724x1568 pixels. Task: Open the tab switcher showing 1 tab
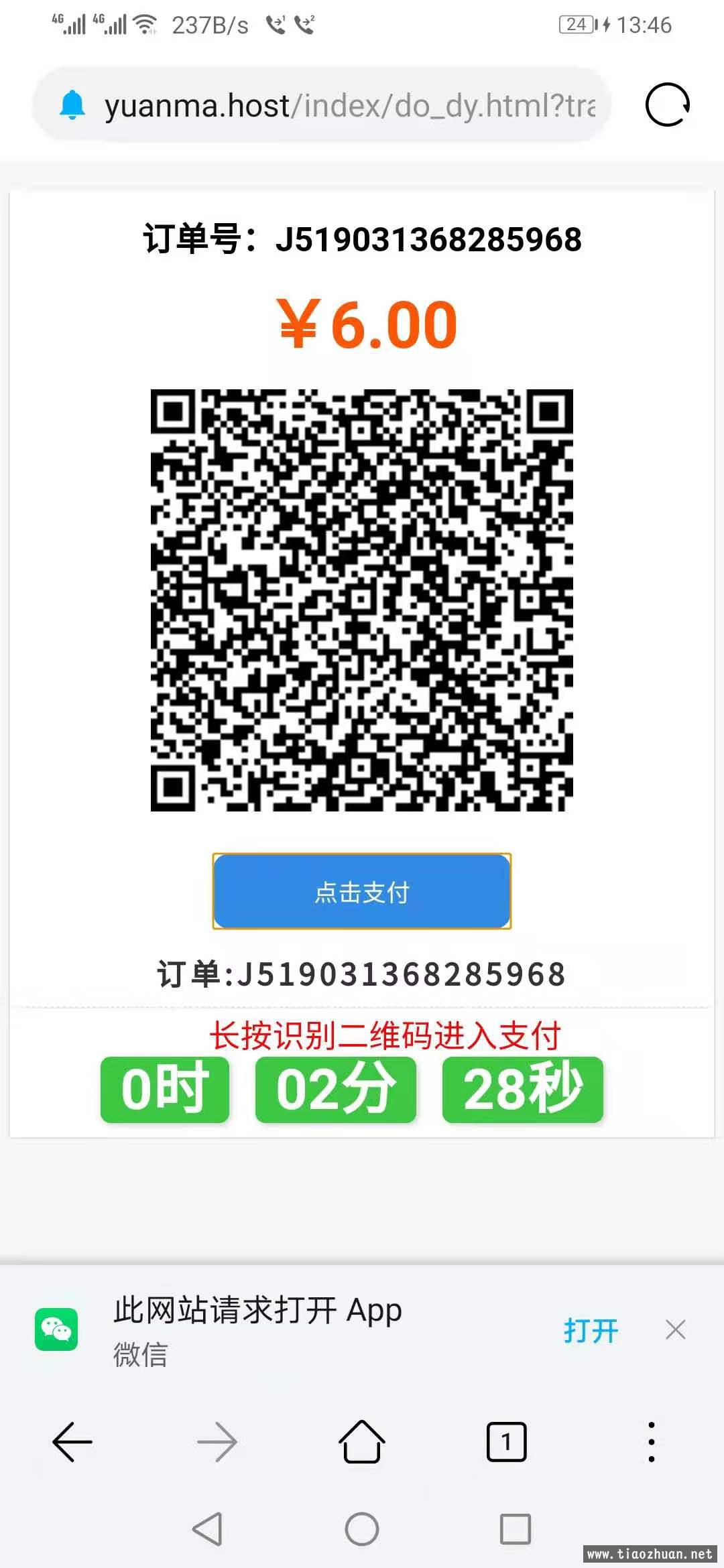click(507, 1441)
